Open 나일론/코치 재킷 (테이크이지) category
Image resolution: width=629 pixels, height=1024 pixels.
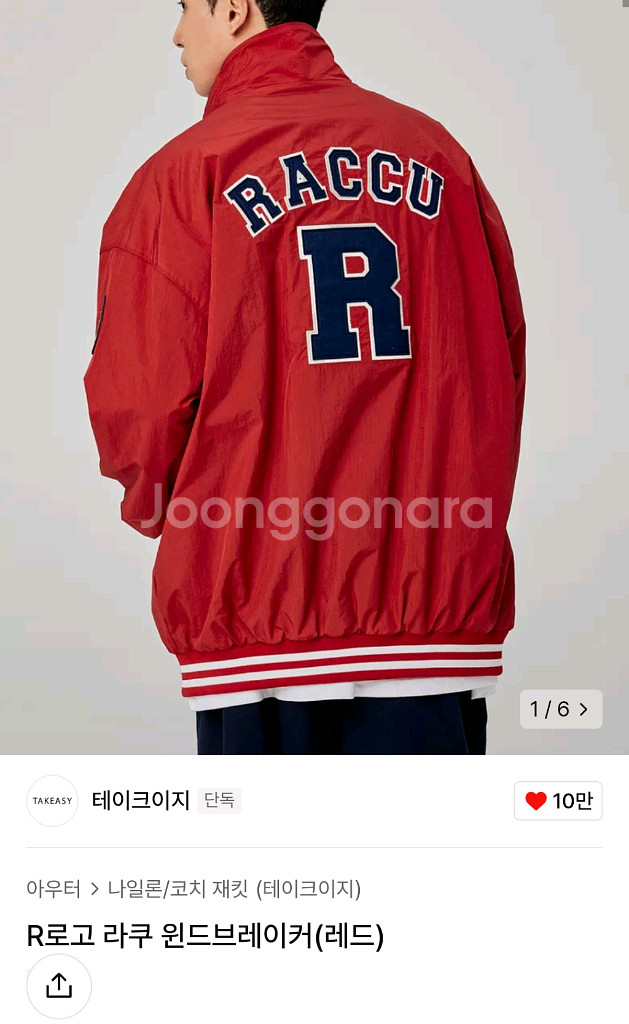pos(234,888)
